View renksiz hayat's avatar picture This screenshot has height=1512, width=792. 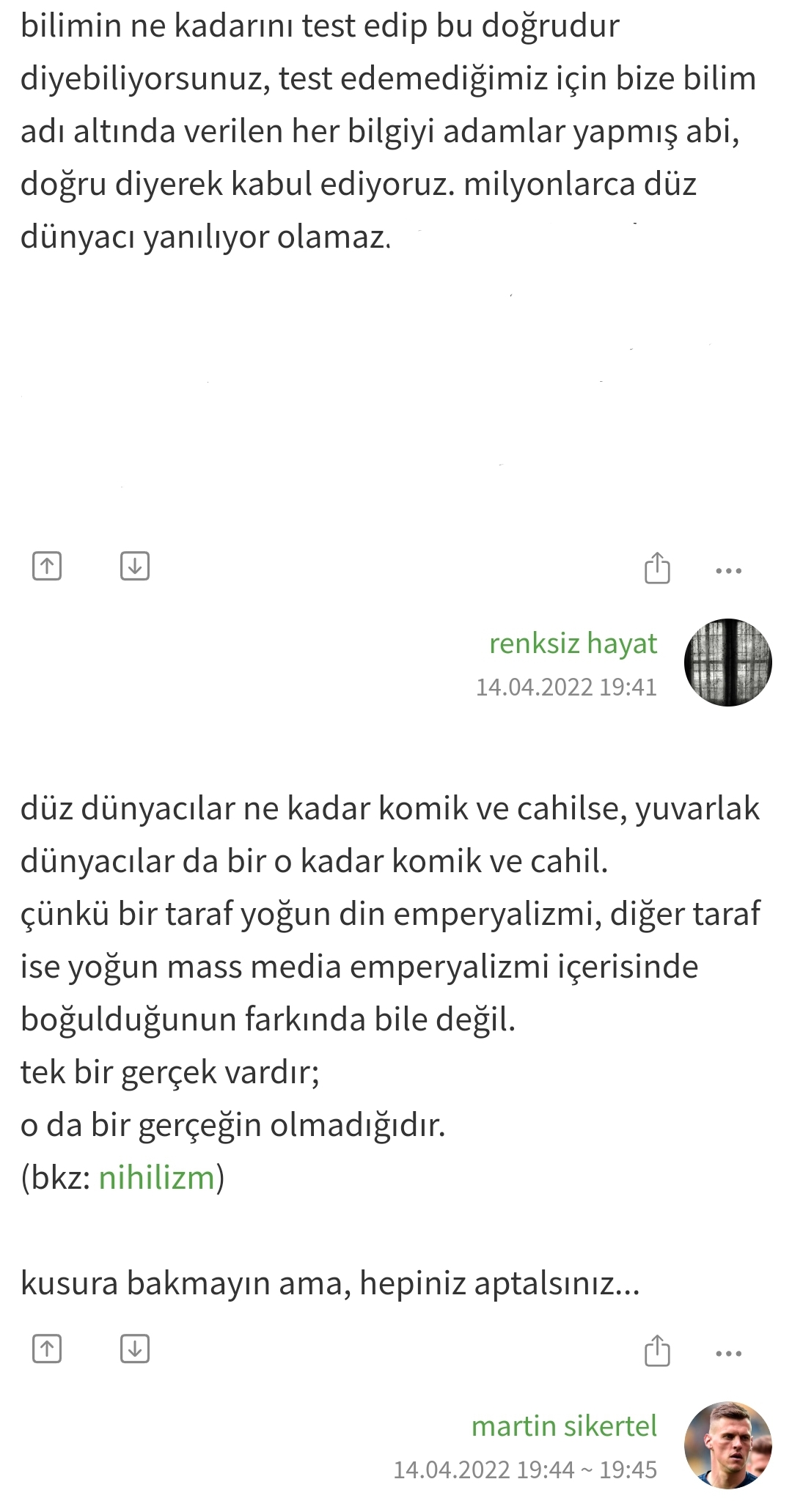point(727,663)
